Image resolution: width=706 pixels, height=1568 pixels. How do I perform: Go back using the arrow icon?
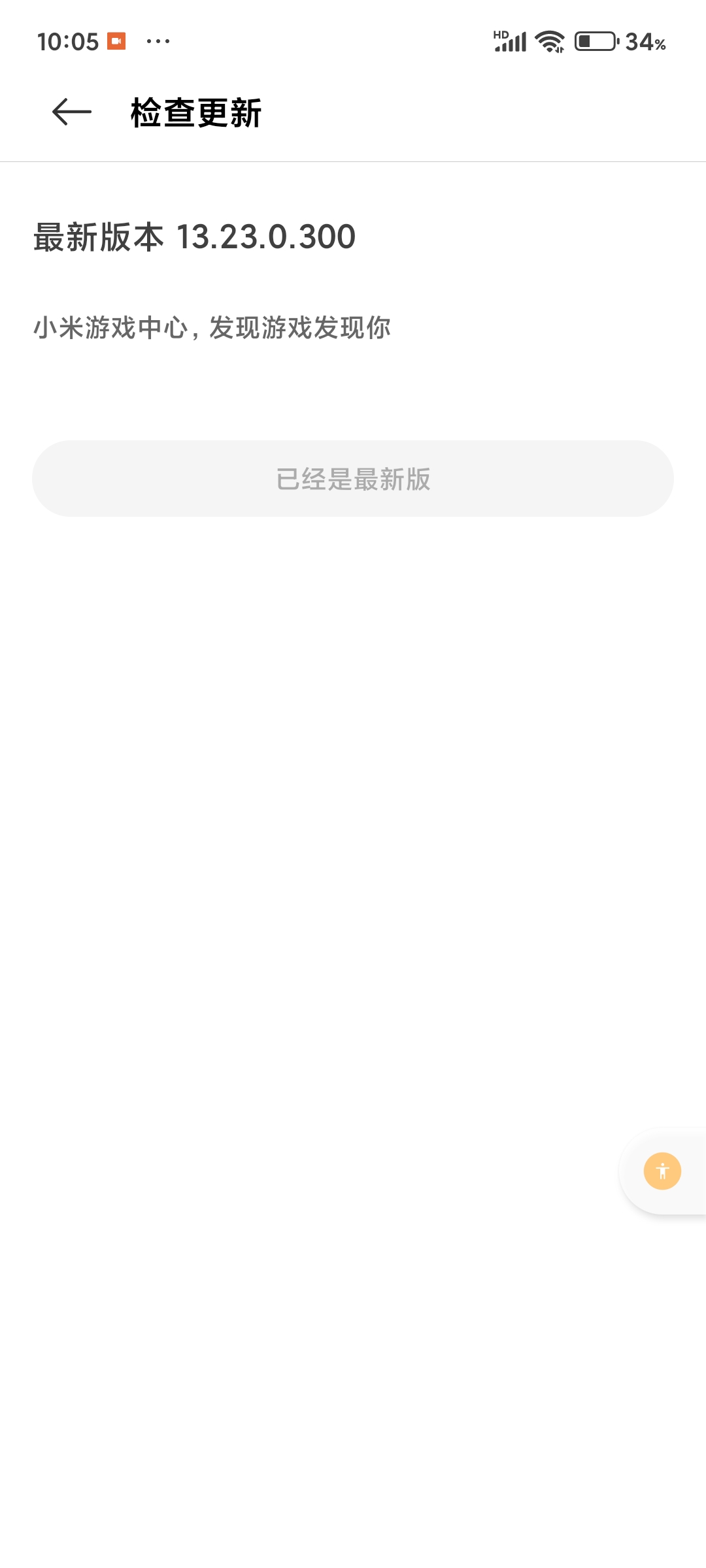(x=71, y=112)
